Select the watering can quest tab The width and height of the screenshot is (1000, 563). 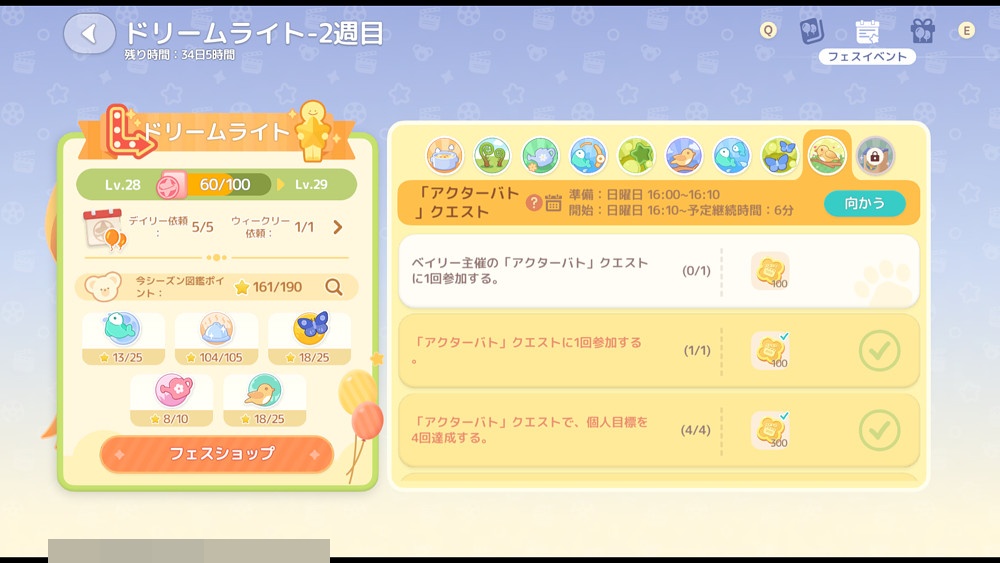click(540, 155)
